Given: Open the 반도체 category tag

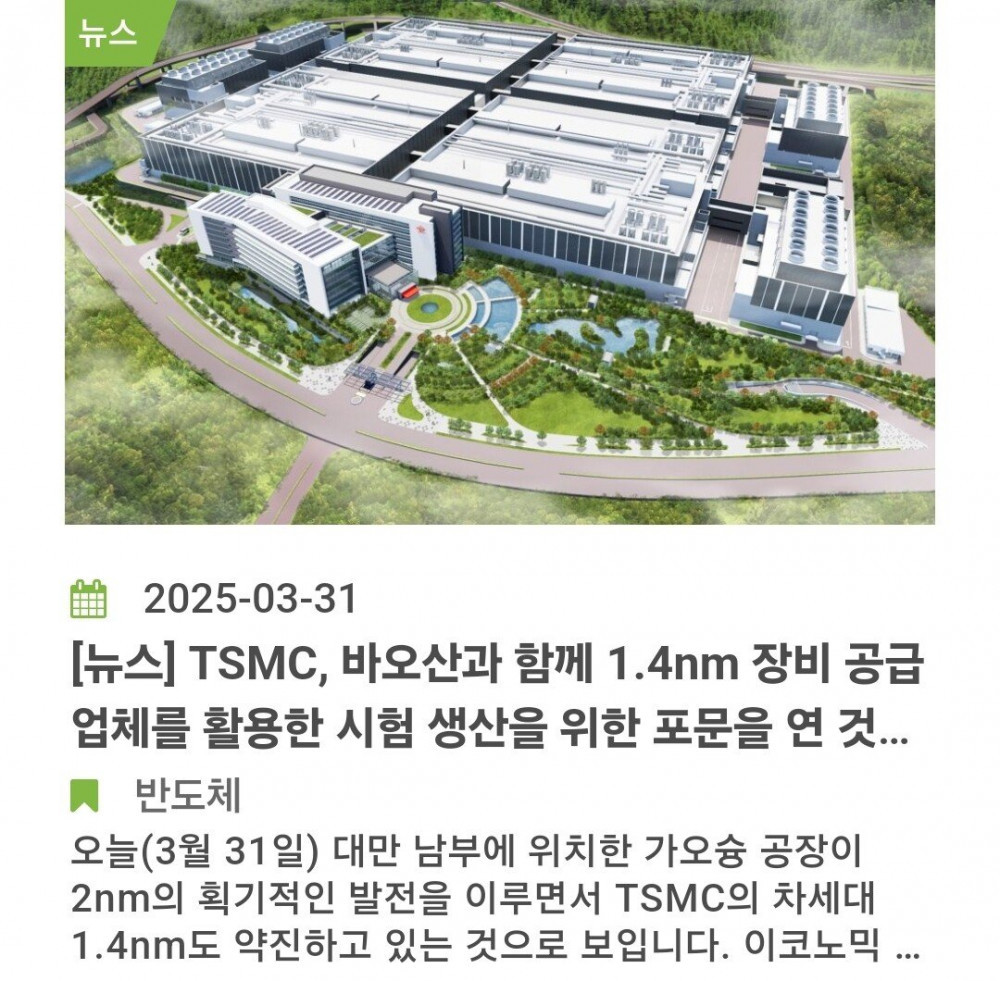Looking at the screenshot, I should [187, 795].
